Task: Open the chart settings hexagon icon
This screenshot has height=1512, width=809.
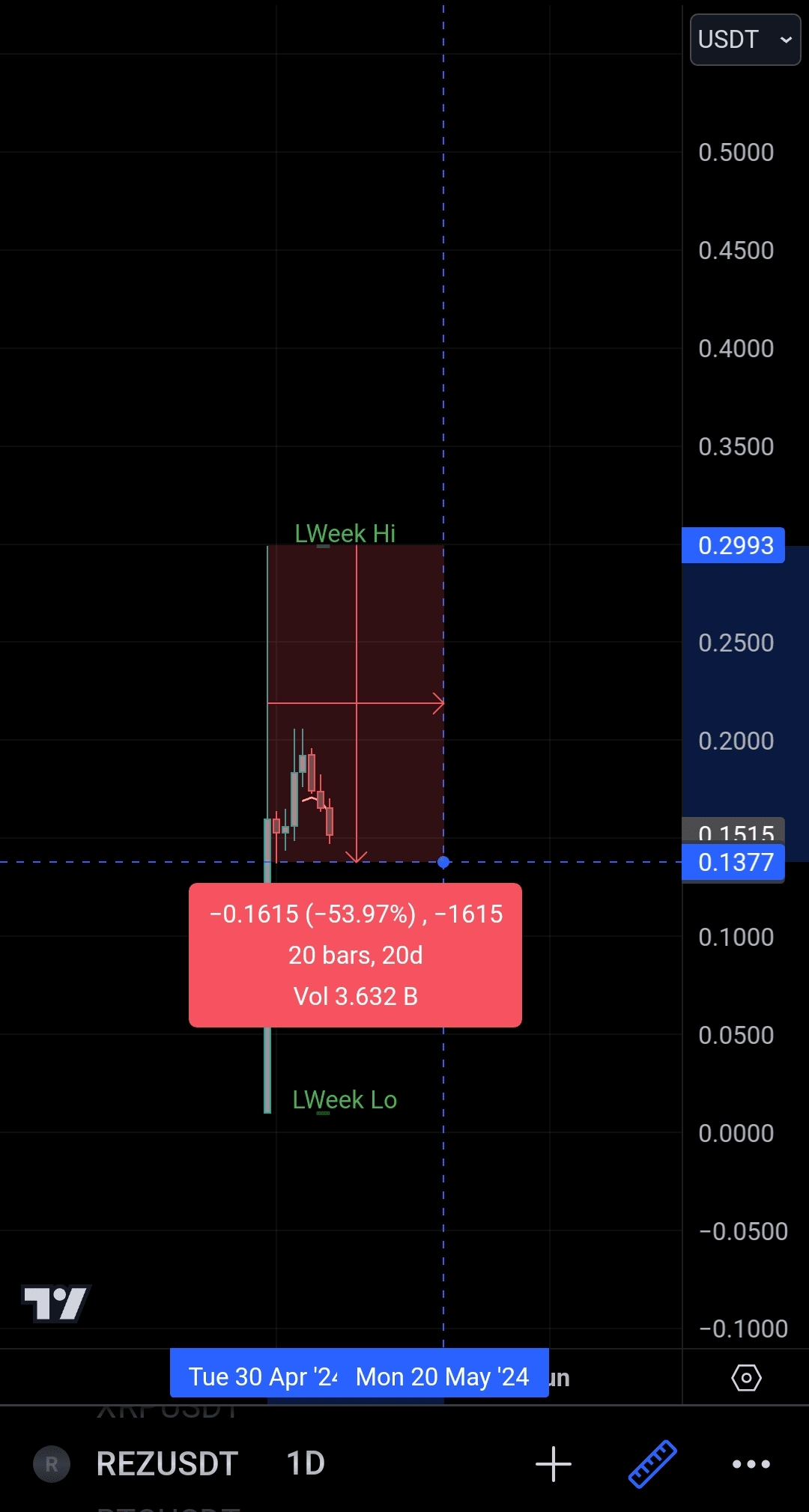Action: [x=746, y=1377]
